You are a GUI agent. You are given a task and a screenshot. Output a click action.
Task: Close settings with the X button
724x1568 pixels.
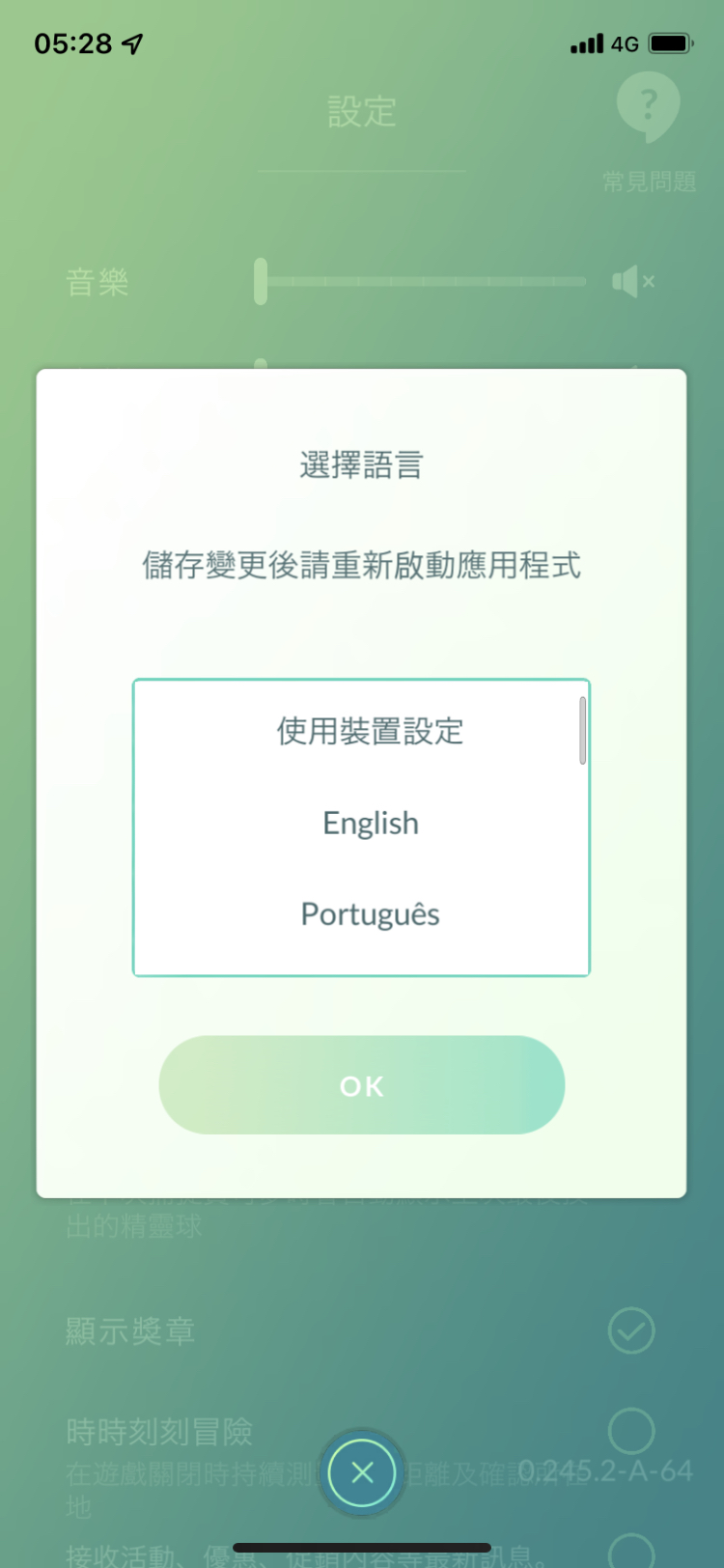pyautogui.click(x=362, y=1472)
